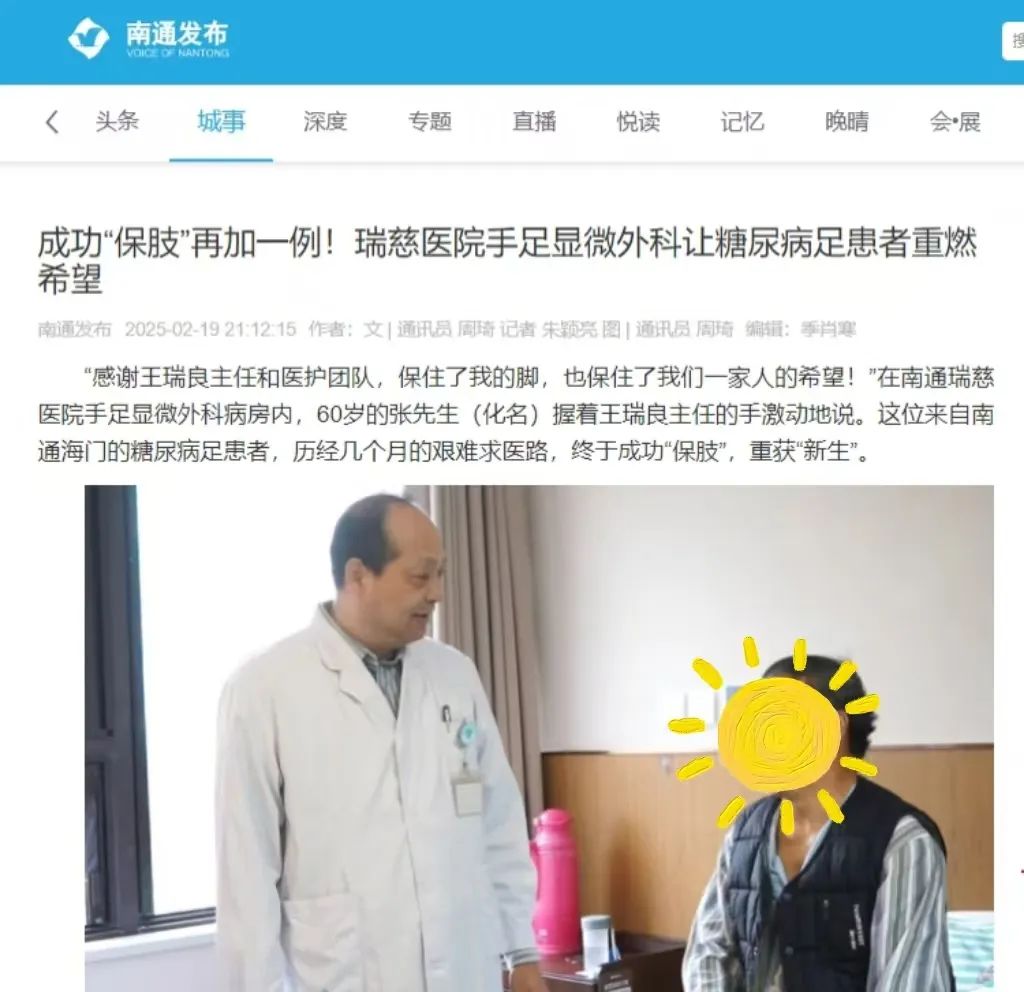
Task: Tap the back arrow beside 头条
Action: pyautogui.click(x=52, y=123)
